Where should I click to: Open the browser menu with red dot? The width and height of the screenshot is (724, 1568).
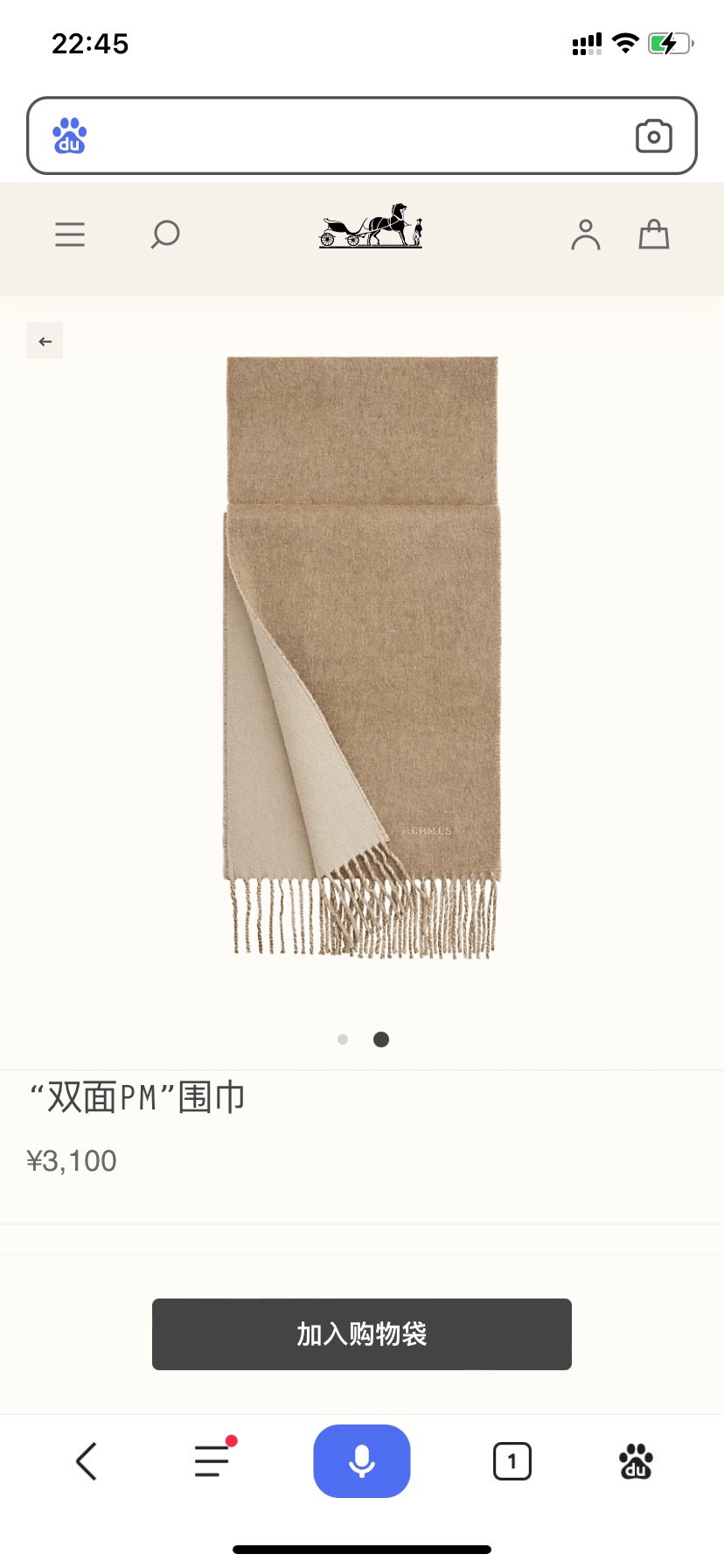[x=212, y=1461]
